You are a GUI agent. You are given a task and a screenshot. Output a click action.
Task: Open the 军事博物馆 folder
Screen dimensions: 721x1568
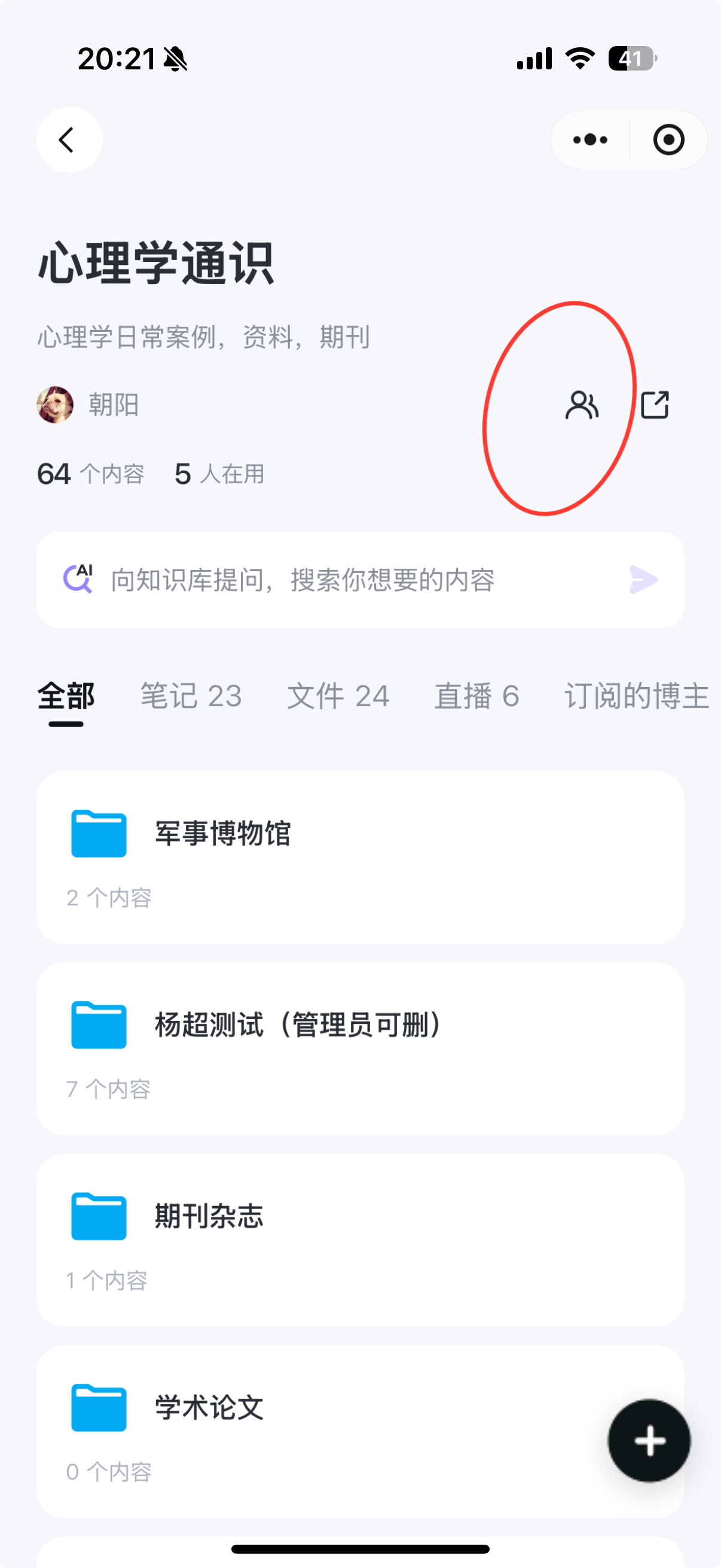tap(360, 857)
